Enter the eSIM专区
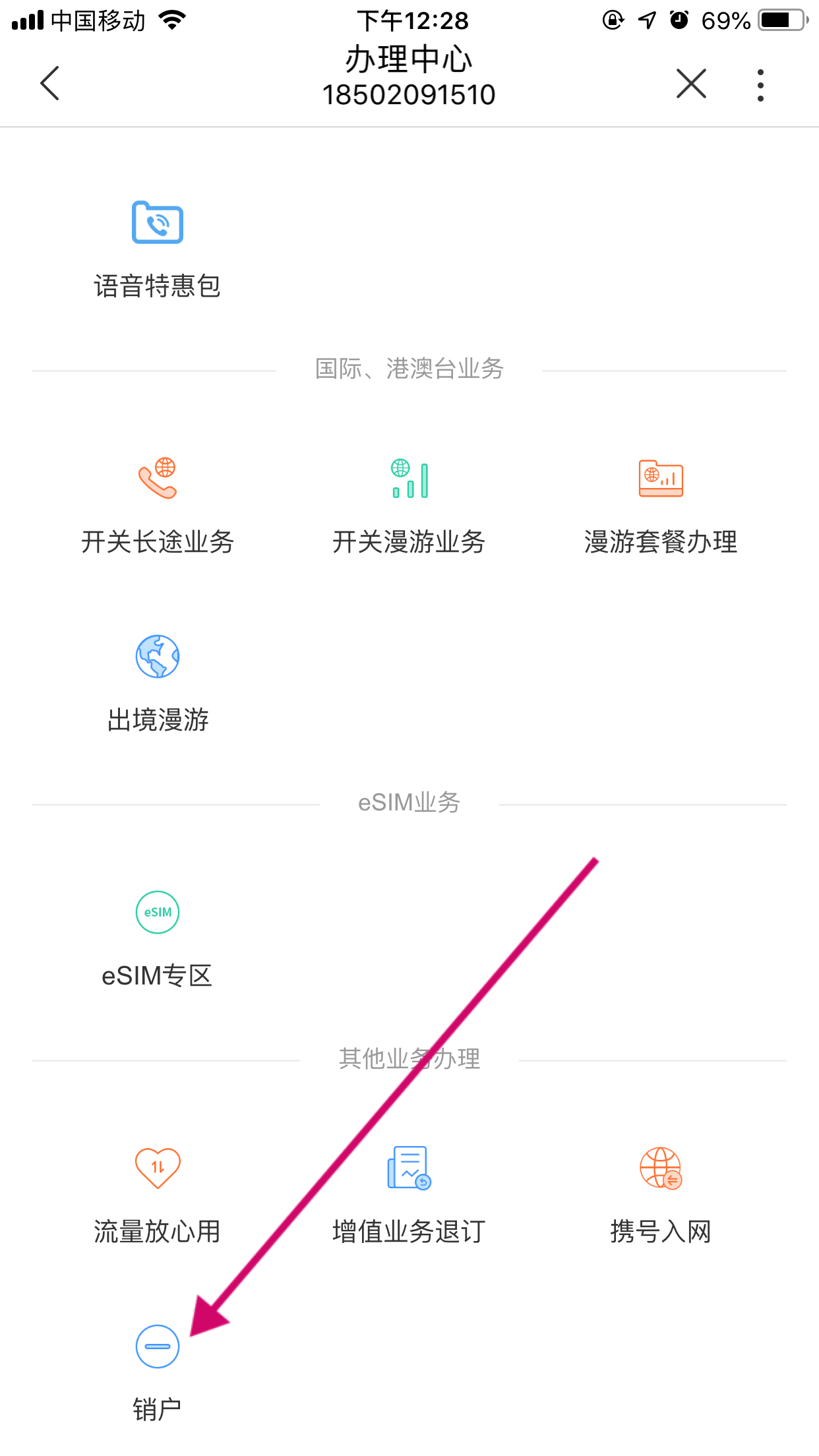This screenshot has width=819, height=1456. tap(157, 940)
